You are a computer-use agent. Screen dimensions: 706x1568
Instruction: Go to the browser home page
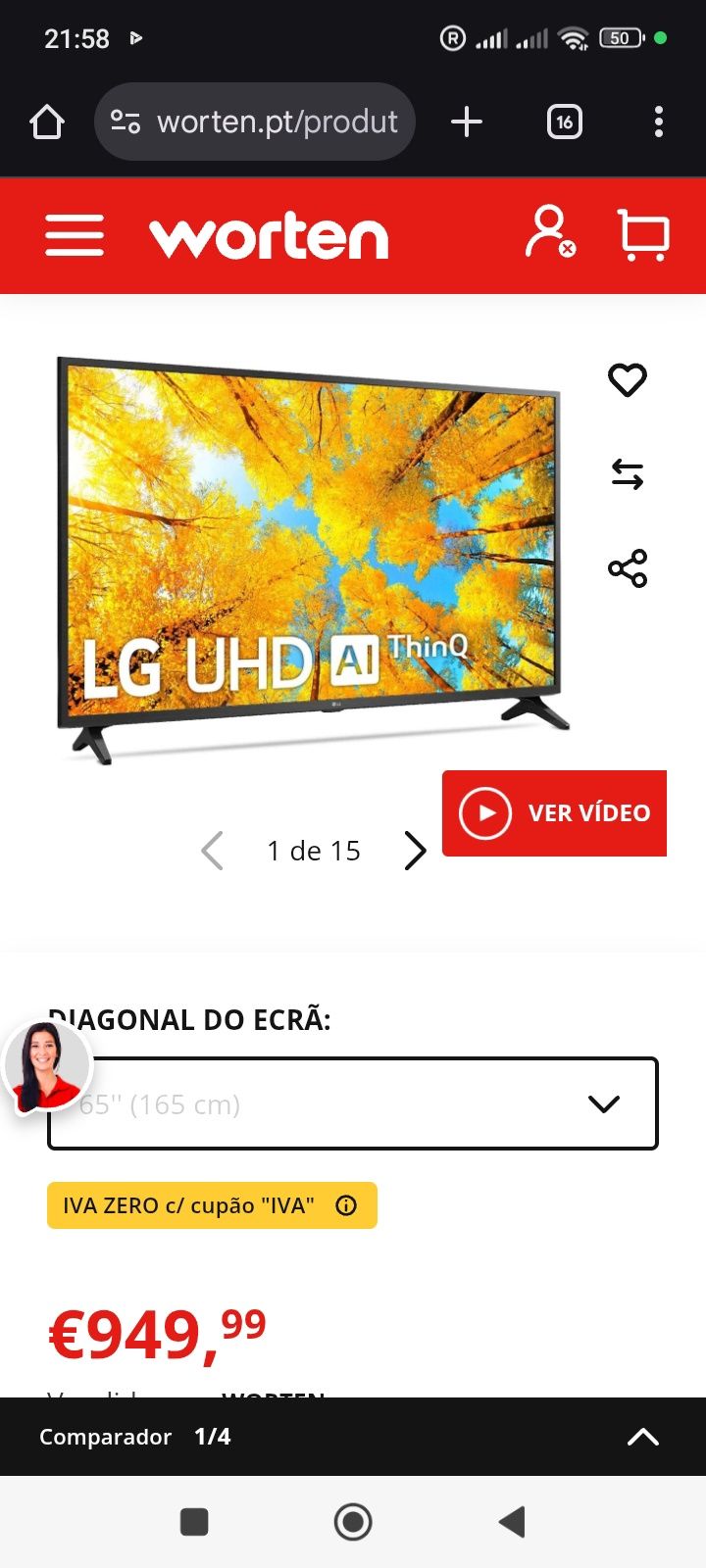pos(47,122)
